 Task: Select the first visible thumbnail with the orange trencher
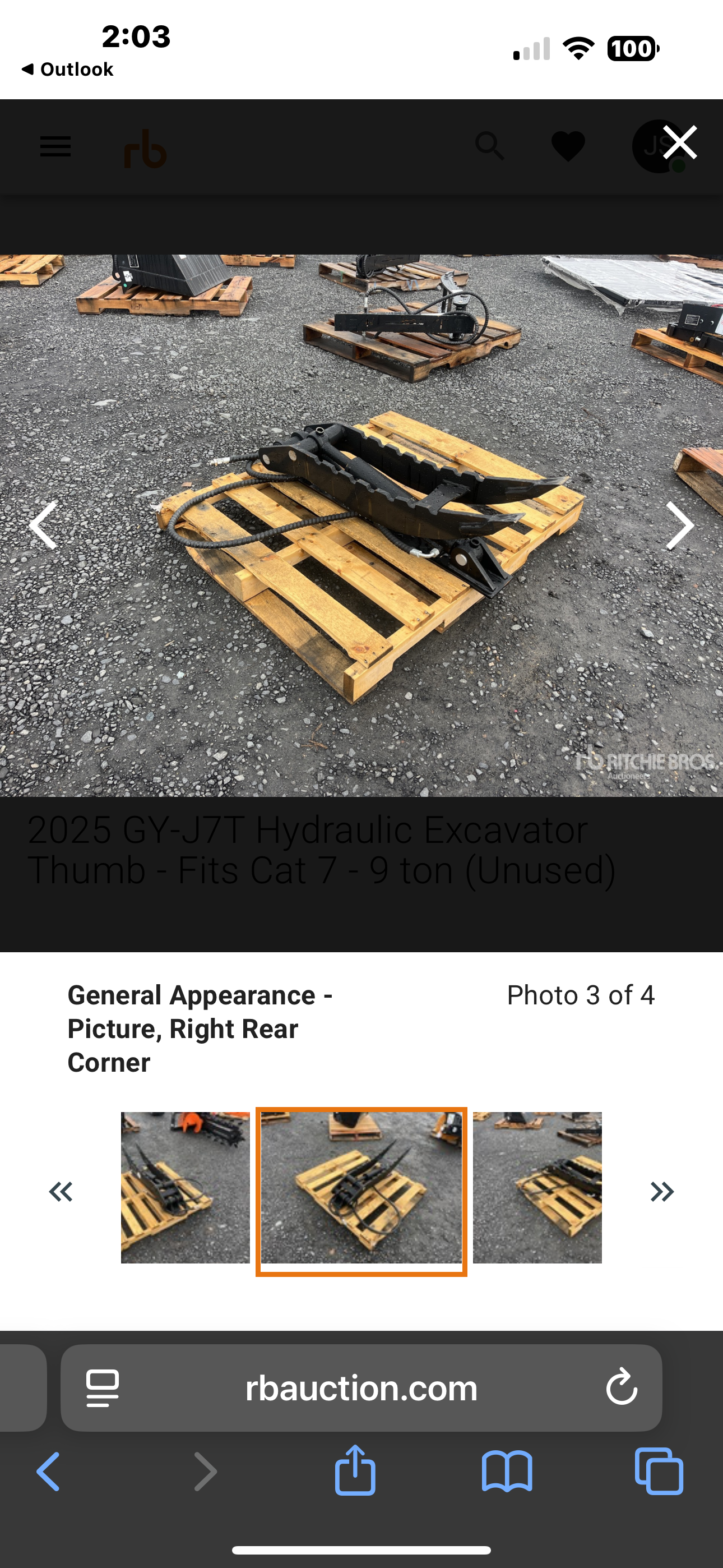point(185,1188)
